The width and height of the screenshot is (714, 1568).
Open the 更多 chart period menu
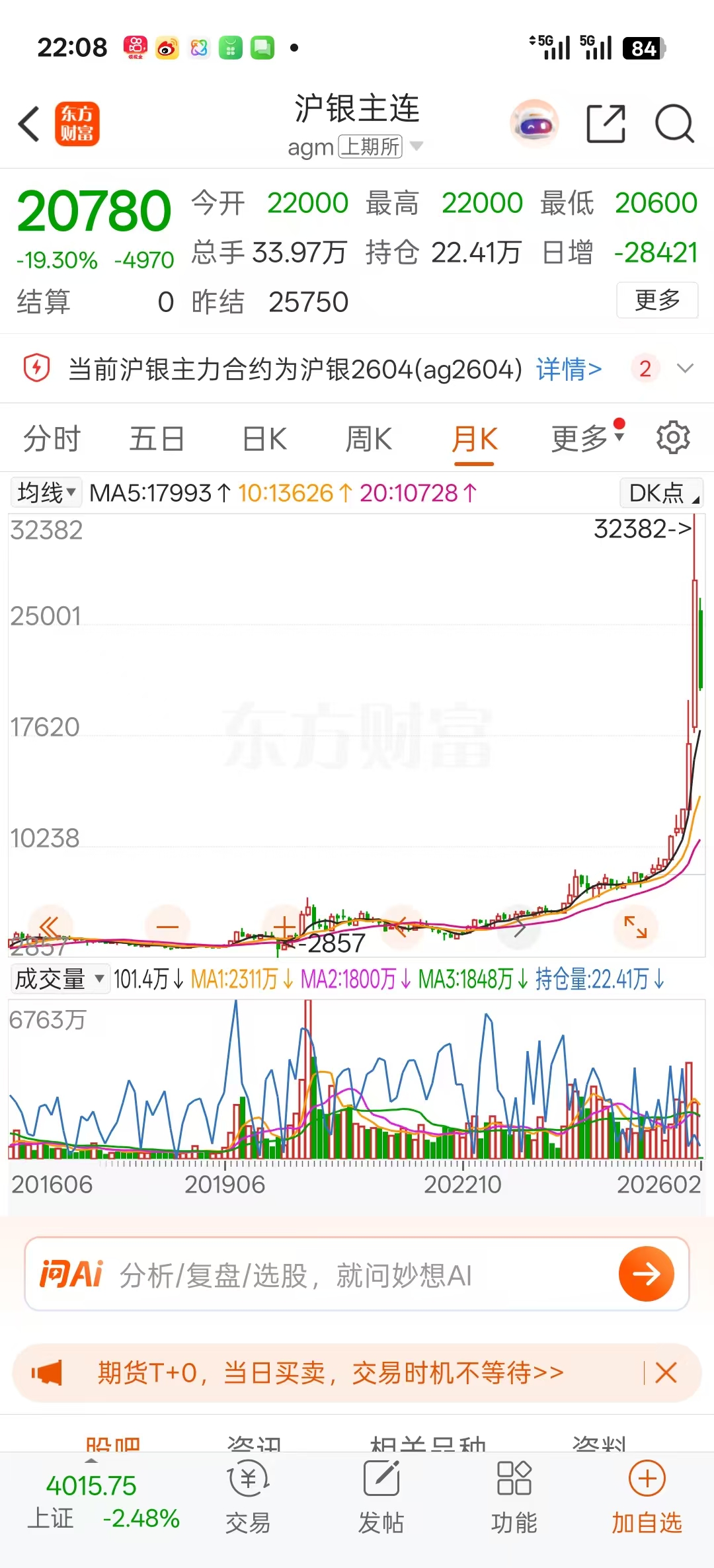pos(586,438)
